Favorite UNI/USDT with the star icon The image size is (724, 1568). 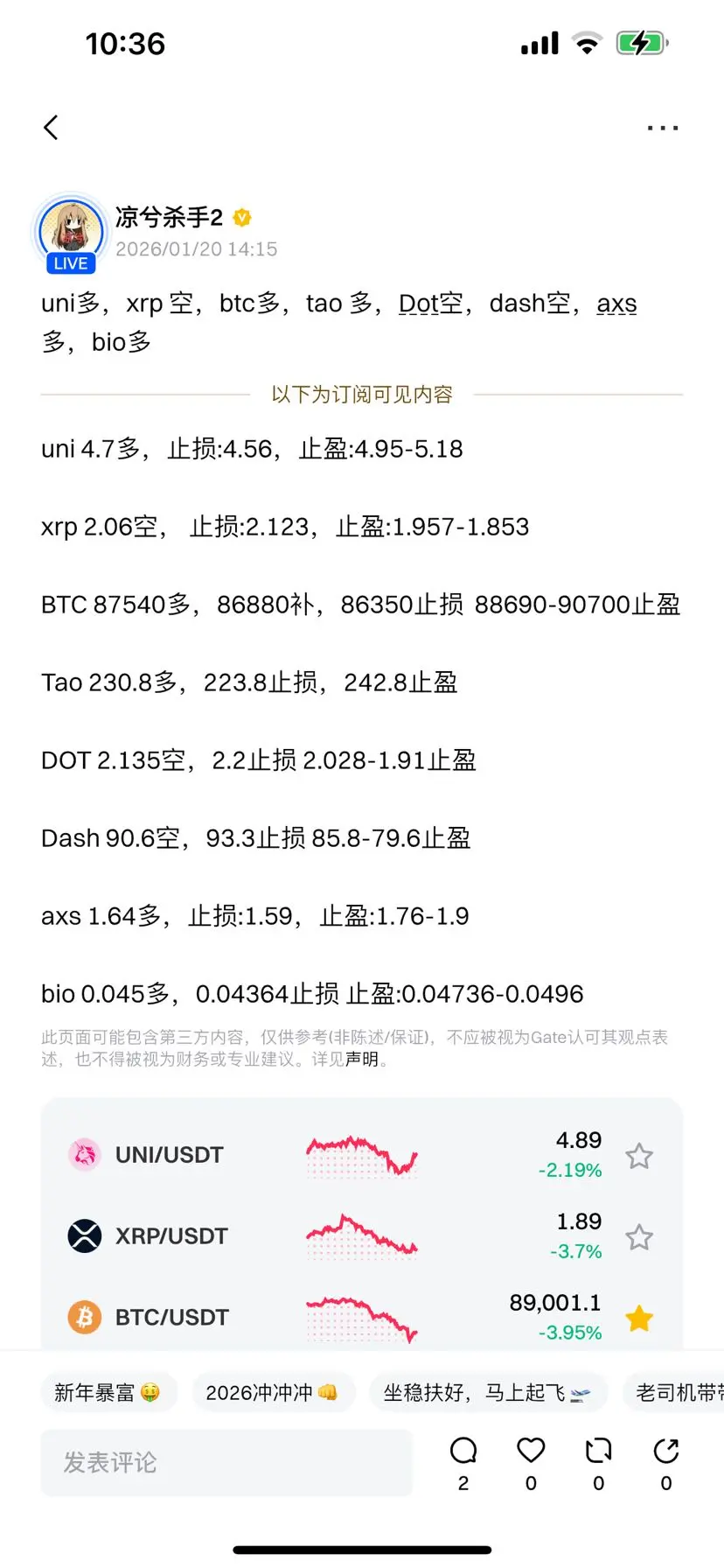point(639,1157)
